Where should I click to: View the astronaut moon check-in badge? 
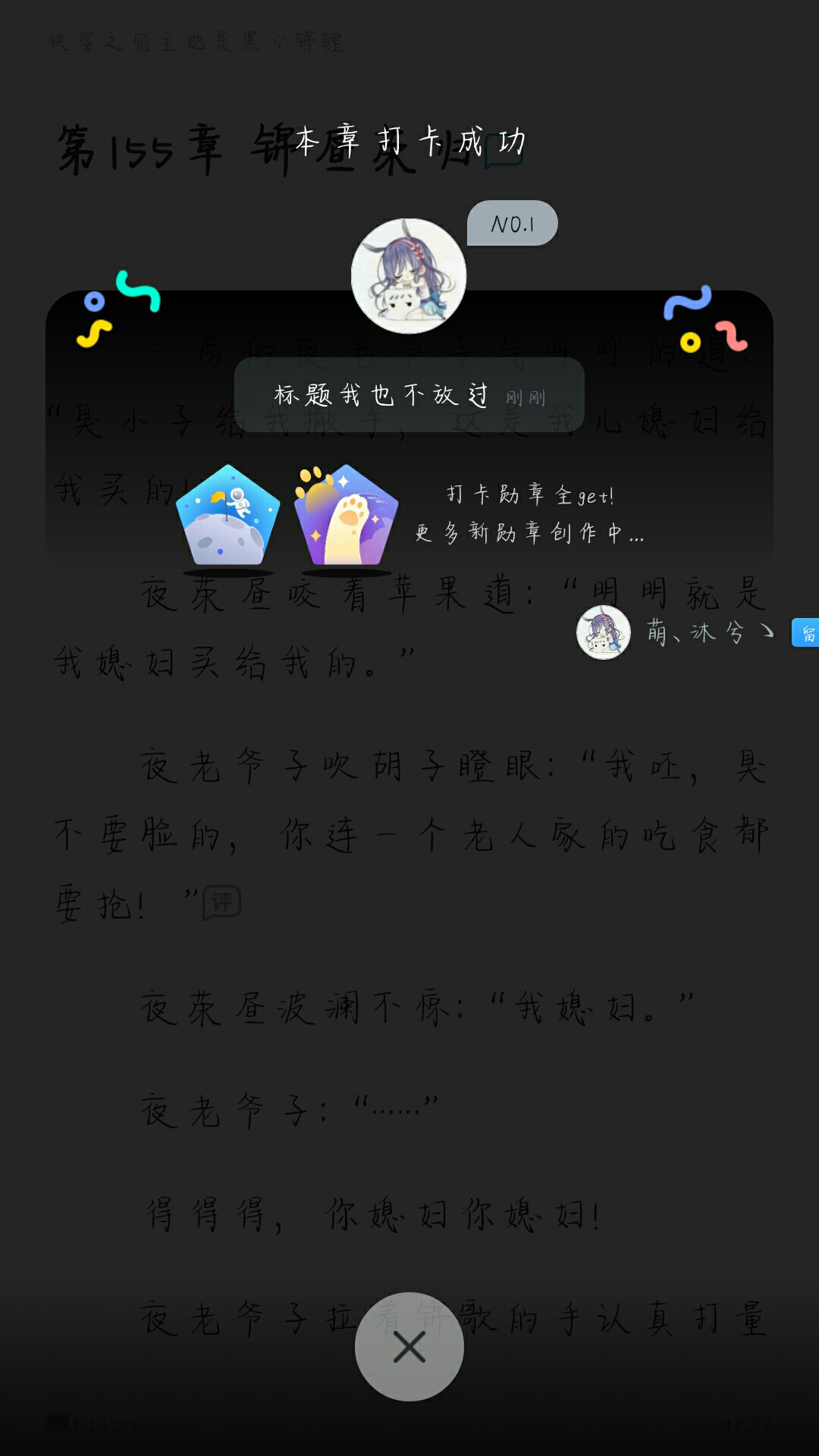228,516
